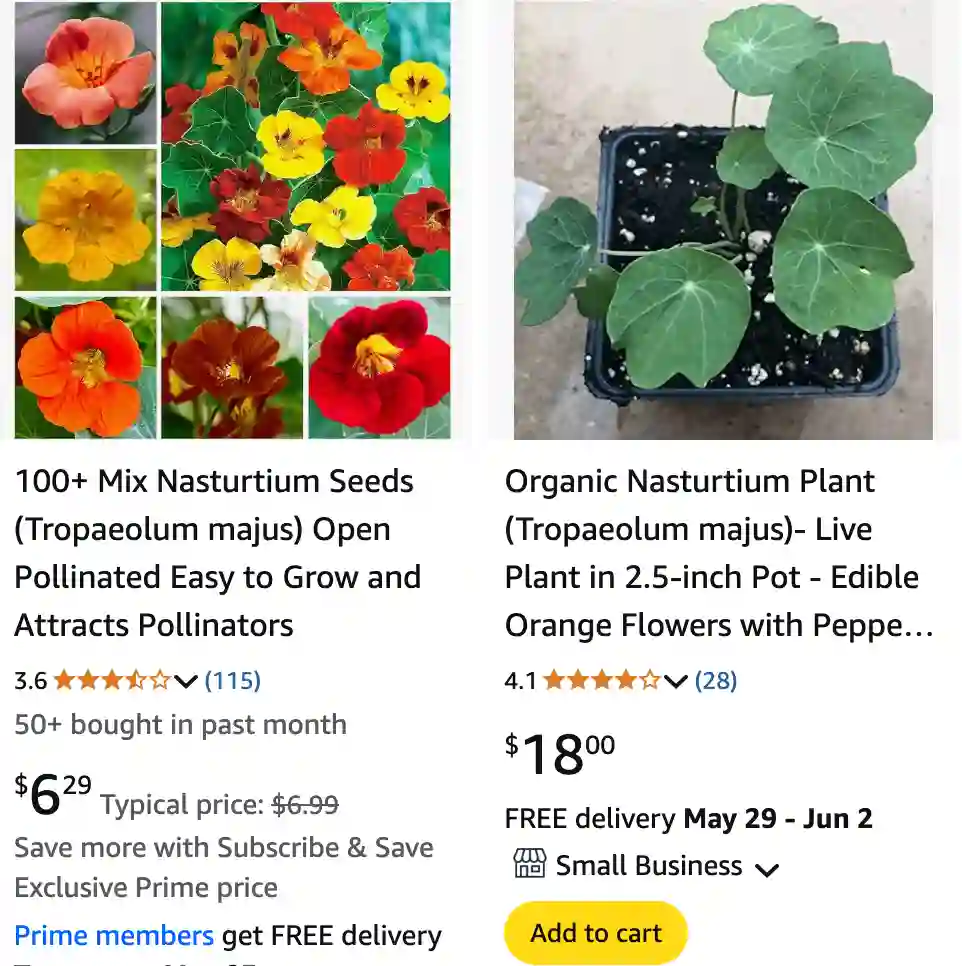The width and height of the screenshot is (962, 966).
Task: Add Organic Nasturtium Plant to cart
Action: 596,933
